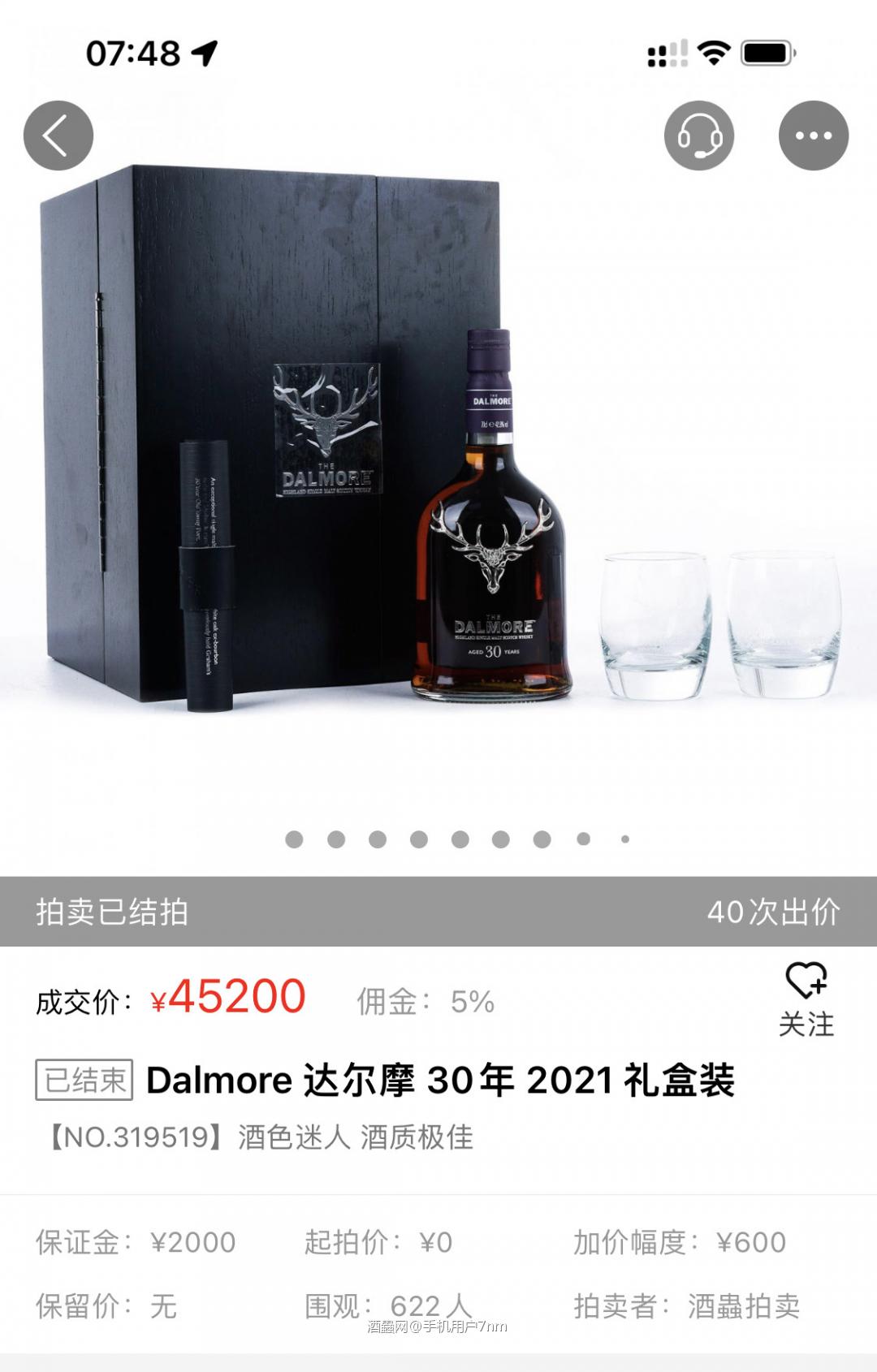This screenshot has height=1372, width=877.
Task: Open the customer service headset icon
Action: pos(700,136)
